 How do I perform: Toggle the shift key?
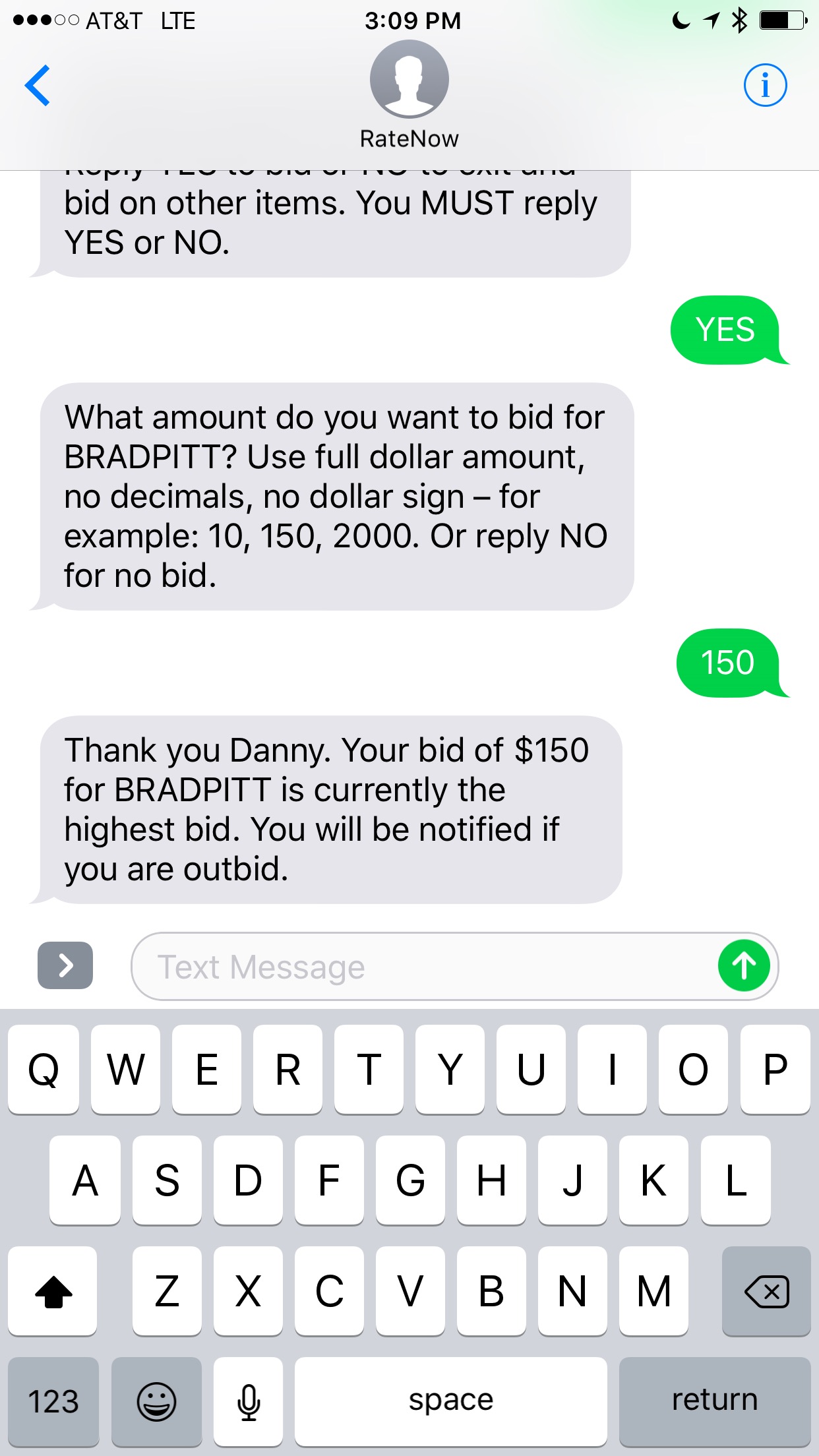tap(53, 1290)
